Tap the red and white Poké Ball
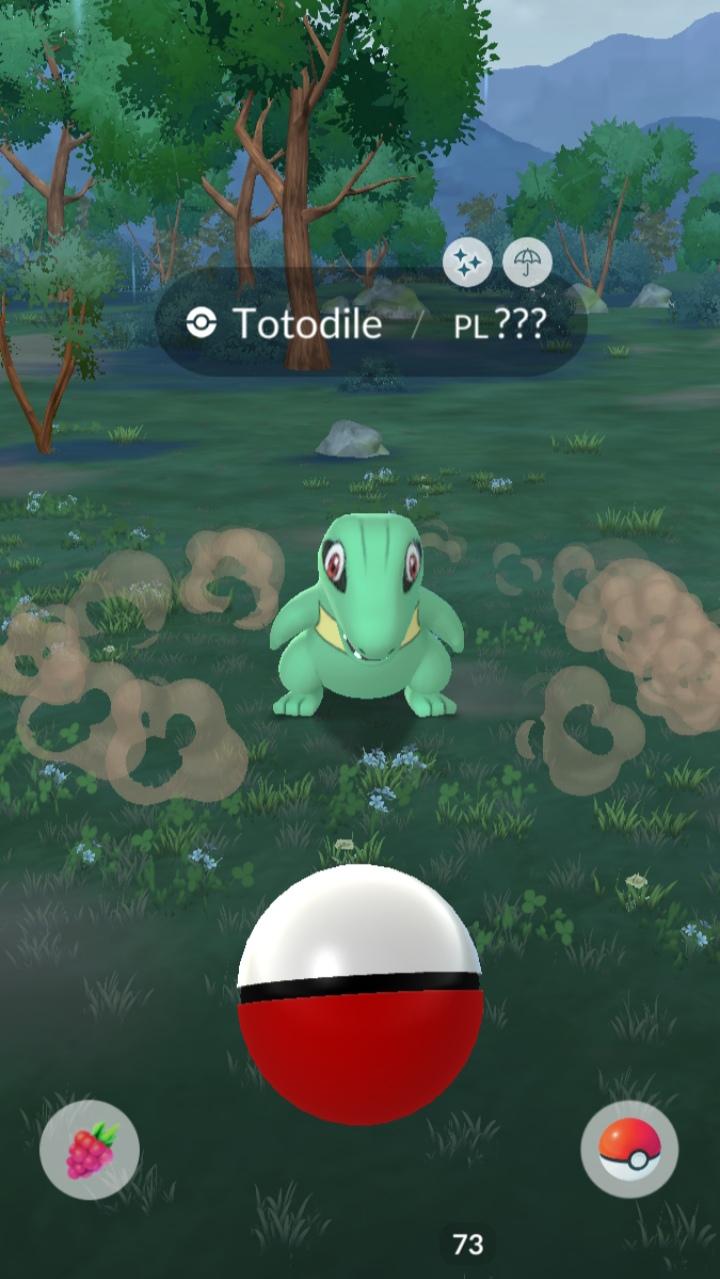Viewport: 720px width, 1279px height. point(360,995)
